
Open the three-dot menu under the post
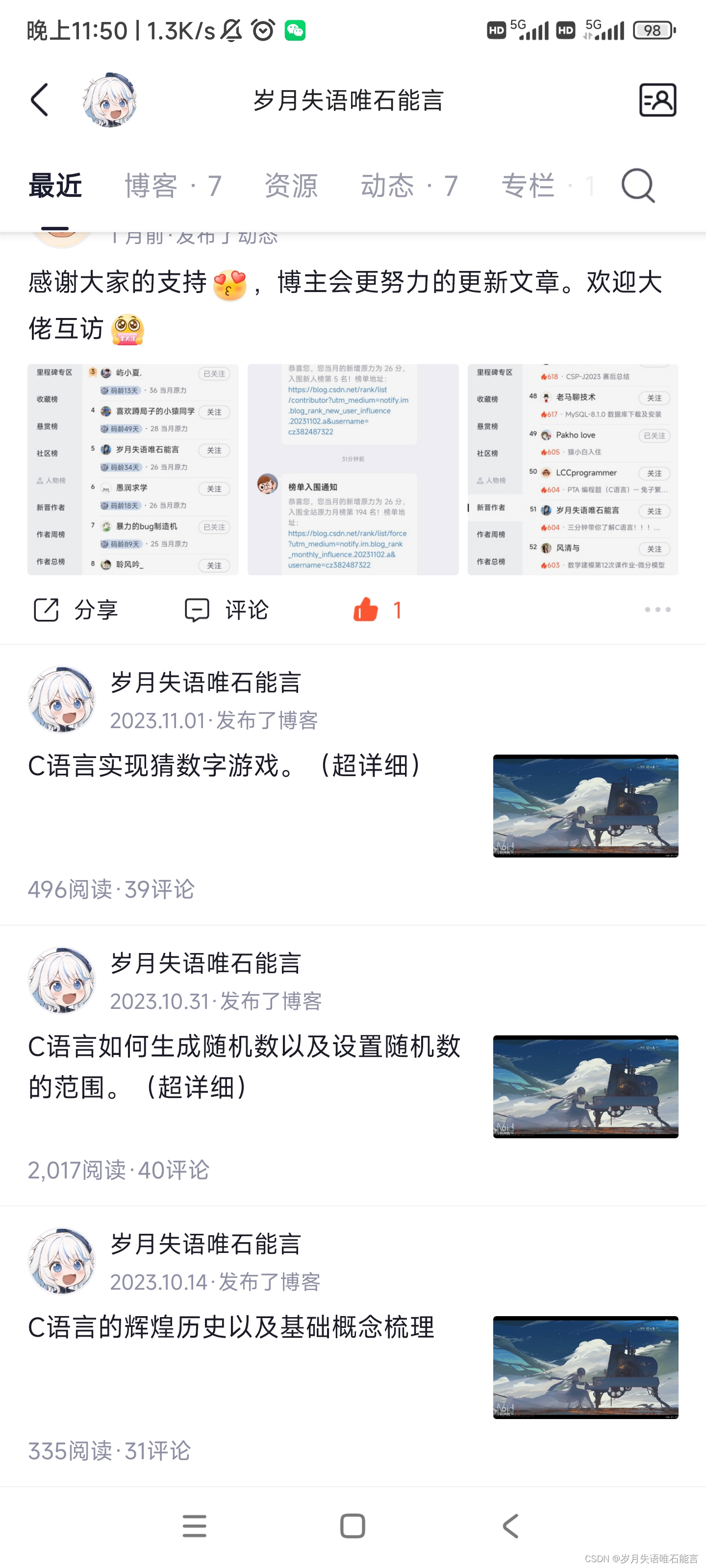click(x=657, y=610)
